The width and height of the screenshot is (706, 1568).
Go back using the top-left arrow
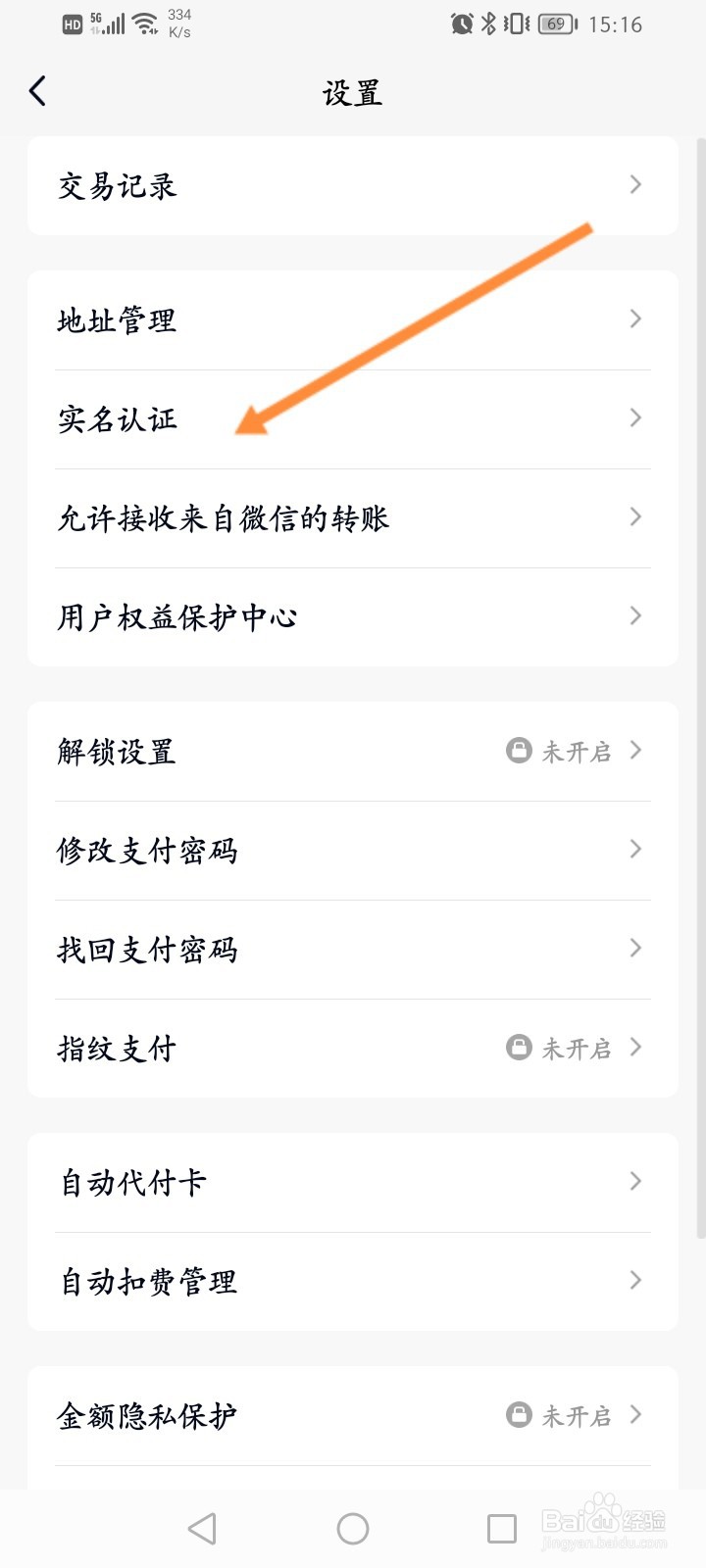pyautogui.click(x=37, y=92)
